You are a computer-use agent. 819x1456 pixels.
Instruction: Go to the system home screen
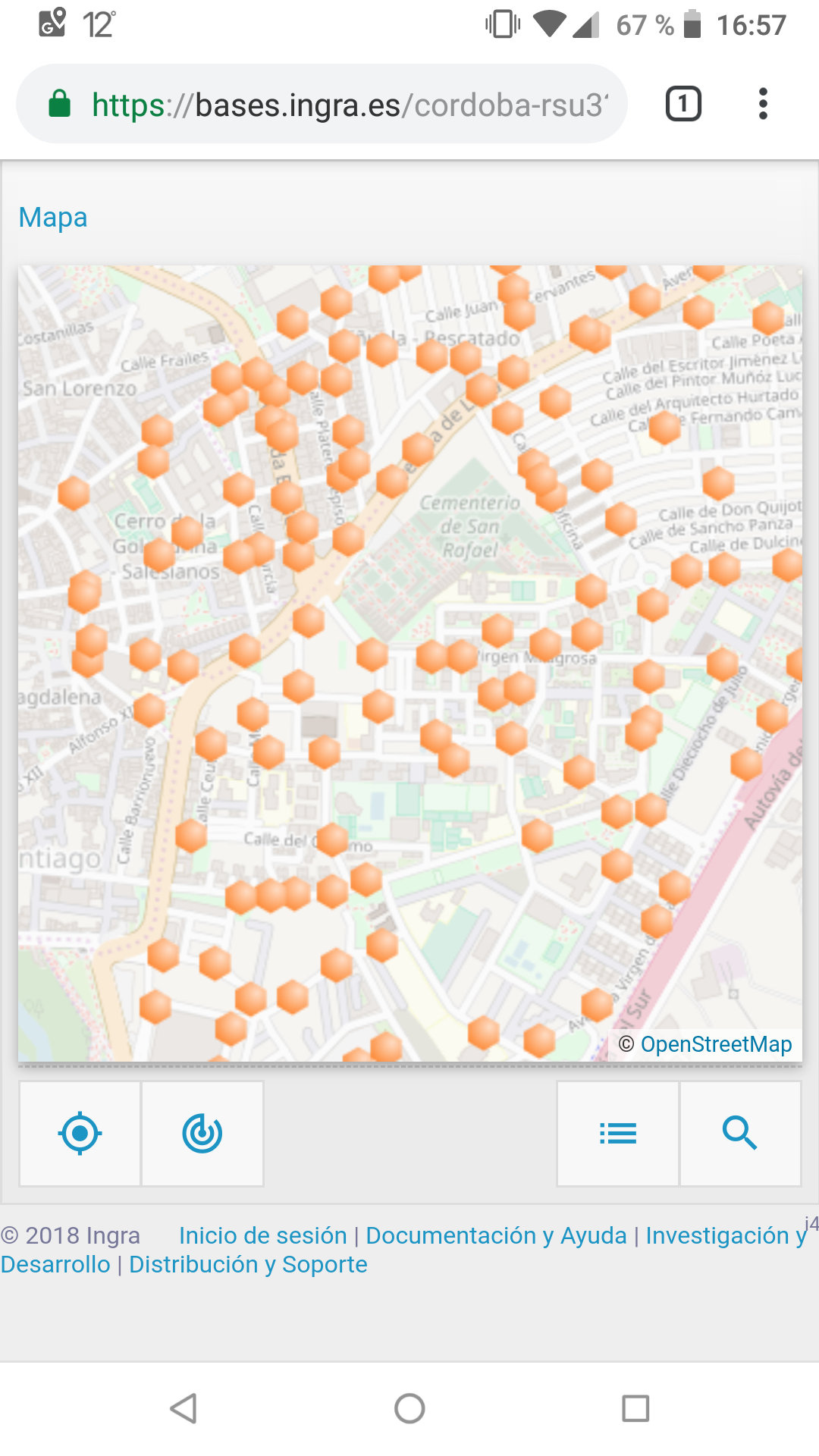pyautogui.click(x=409, y=1408)
